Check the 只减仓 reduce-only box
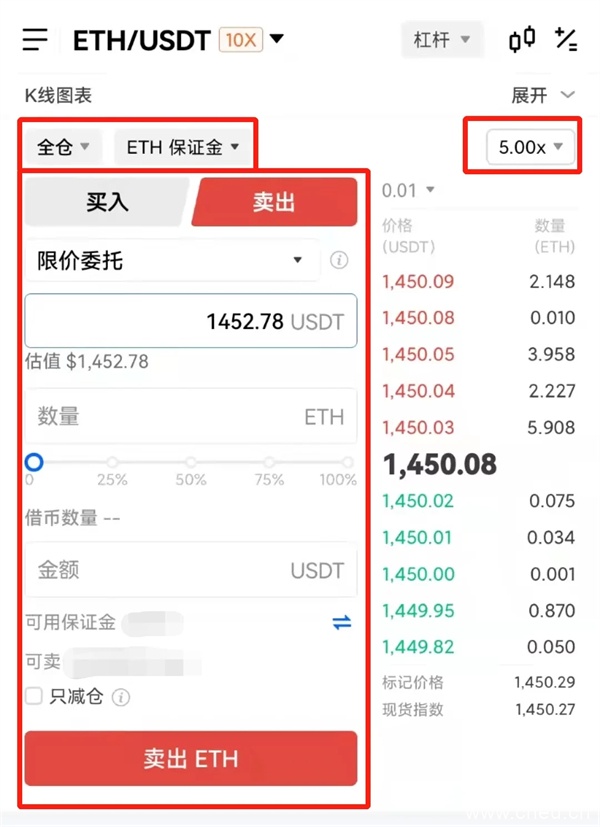This screenshot has height=827, width=600. (x=34, y=696)
